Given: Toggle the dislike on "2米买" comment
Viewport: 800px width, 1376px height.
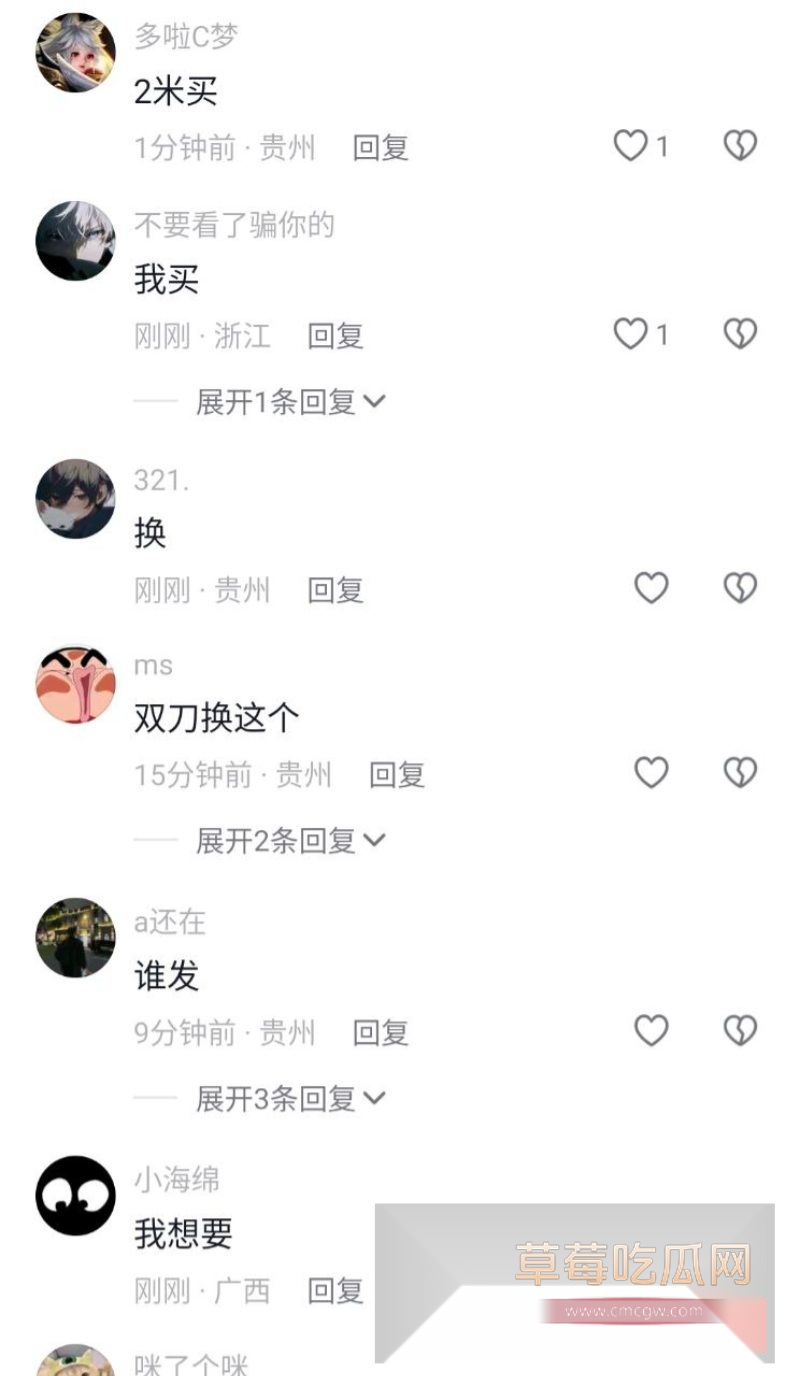Looking at the screenshot, I should [x=739, y=143].
